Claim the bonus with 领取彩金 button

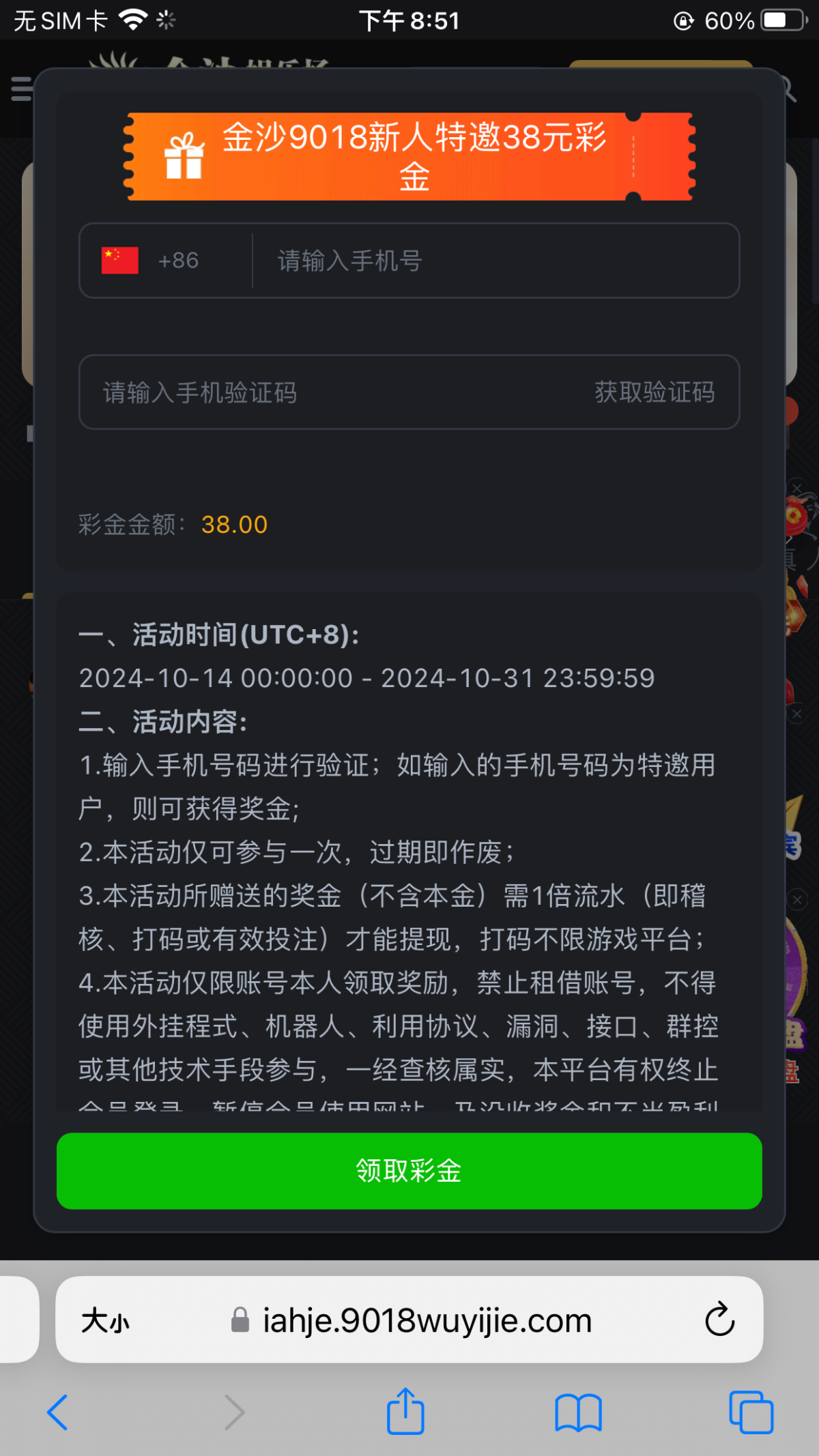[x=409, y=1171]
